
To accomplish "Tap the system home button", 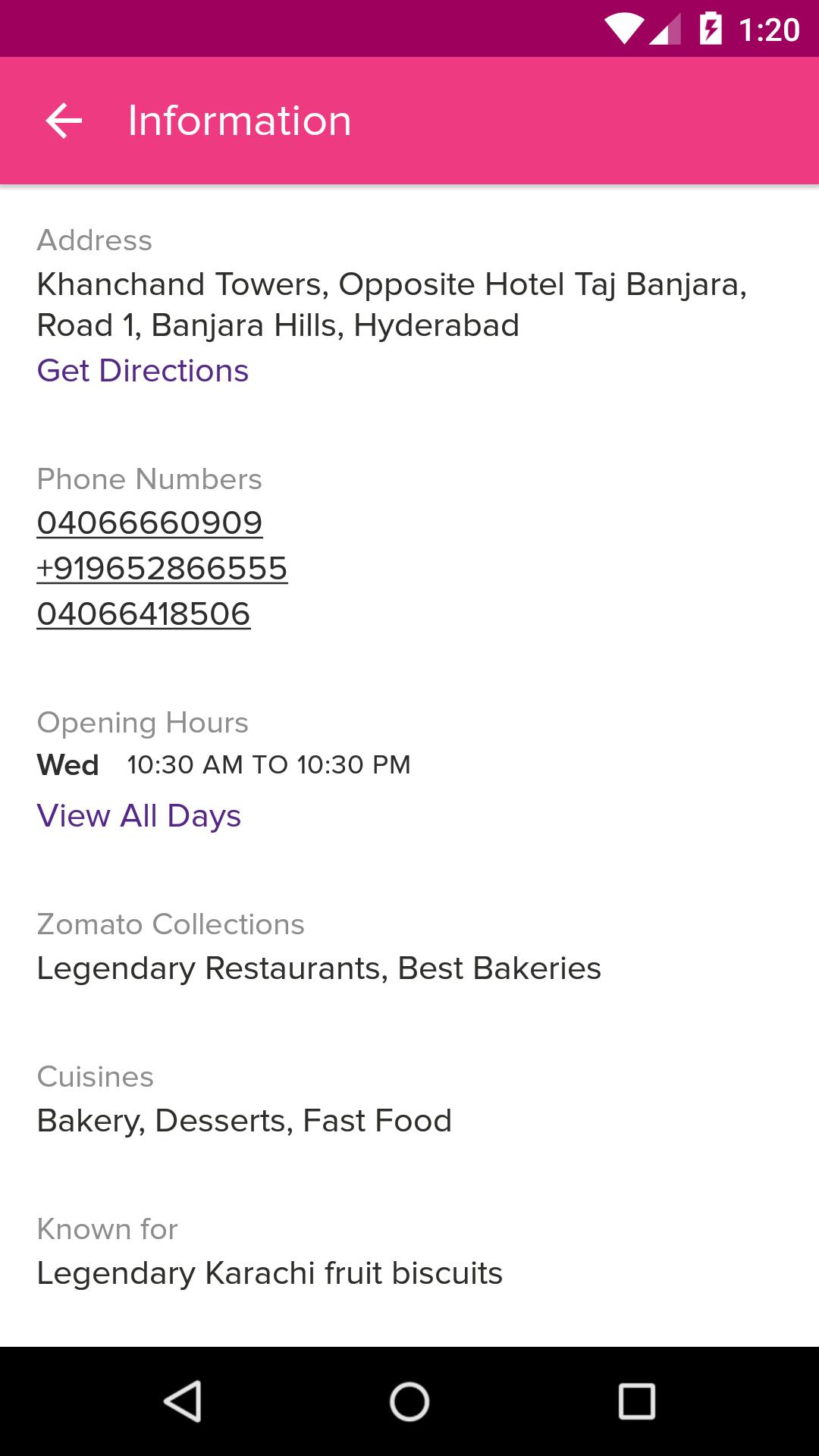I will coord(409,1401).
